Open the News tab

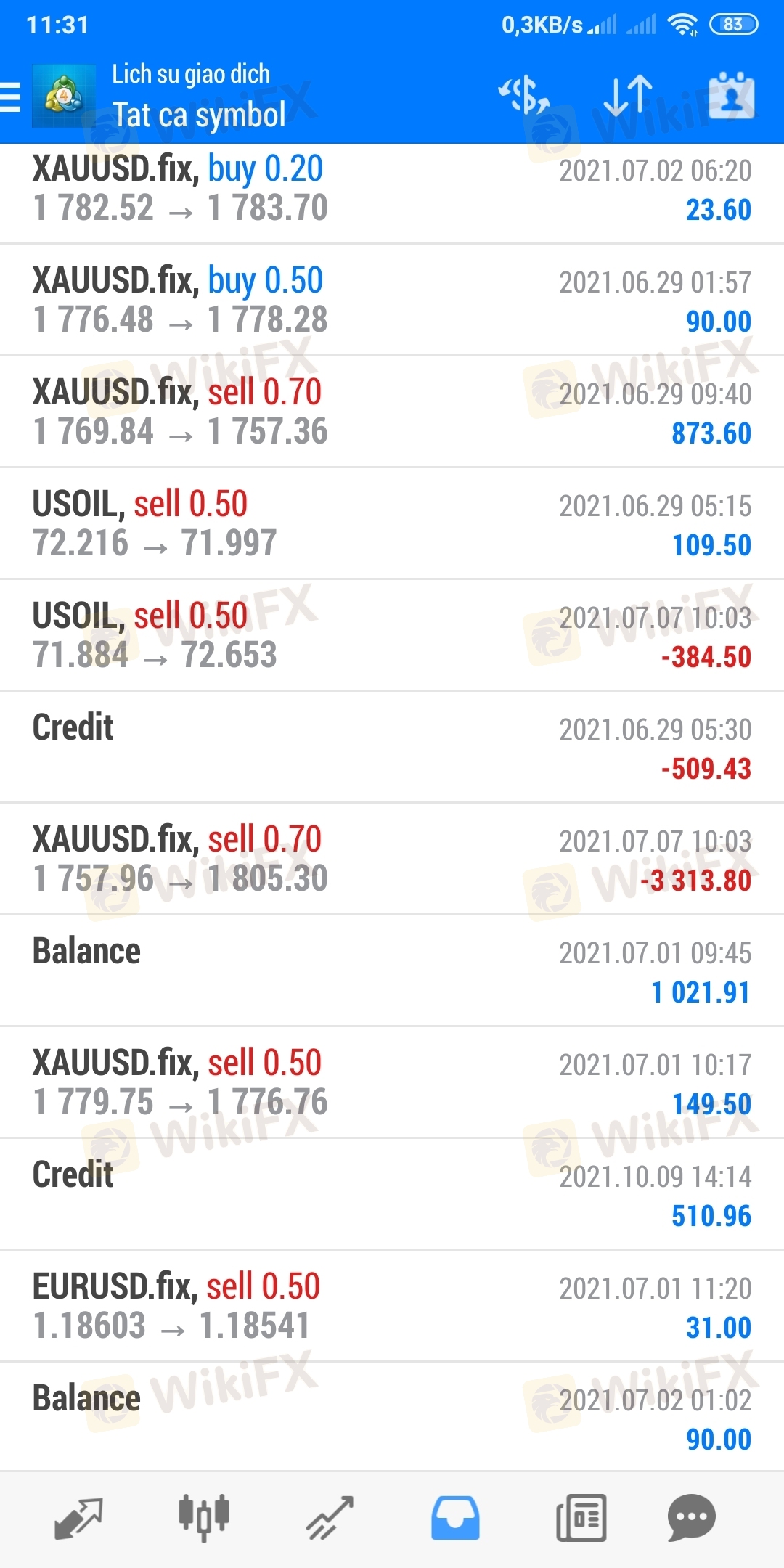point(581,1517)
